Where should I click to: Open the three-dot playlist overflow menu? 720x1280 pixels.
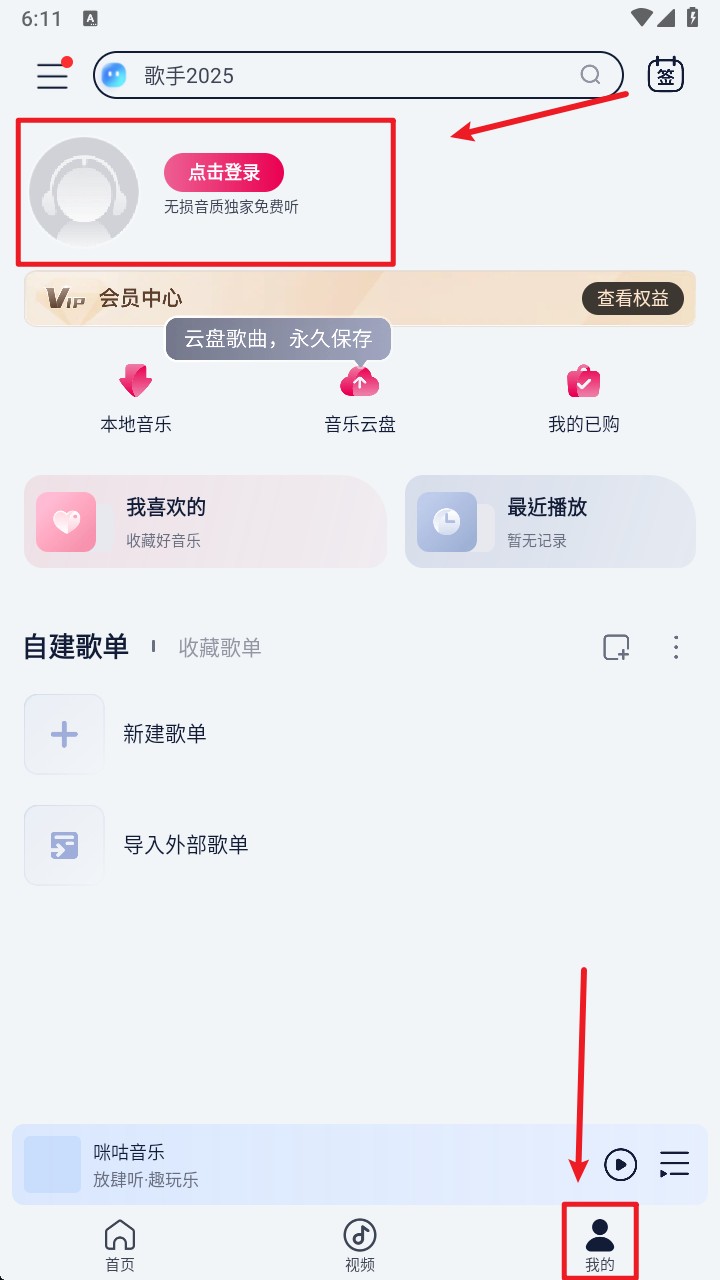tap(676, 648)
